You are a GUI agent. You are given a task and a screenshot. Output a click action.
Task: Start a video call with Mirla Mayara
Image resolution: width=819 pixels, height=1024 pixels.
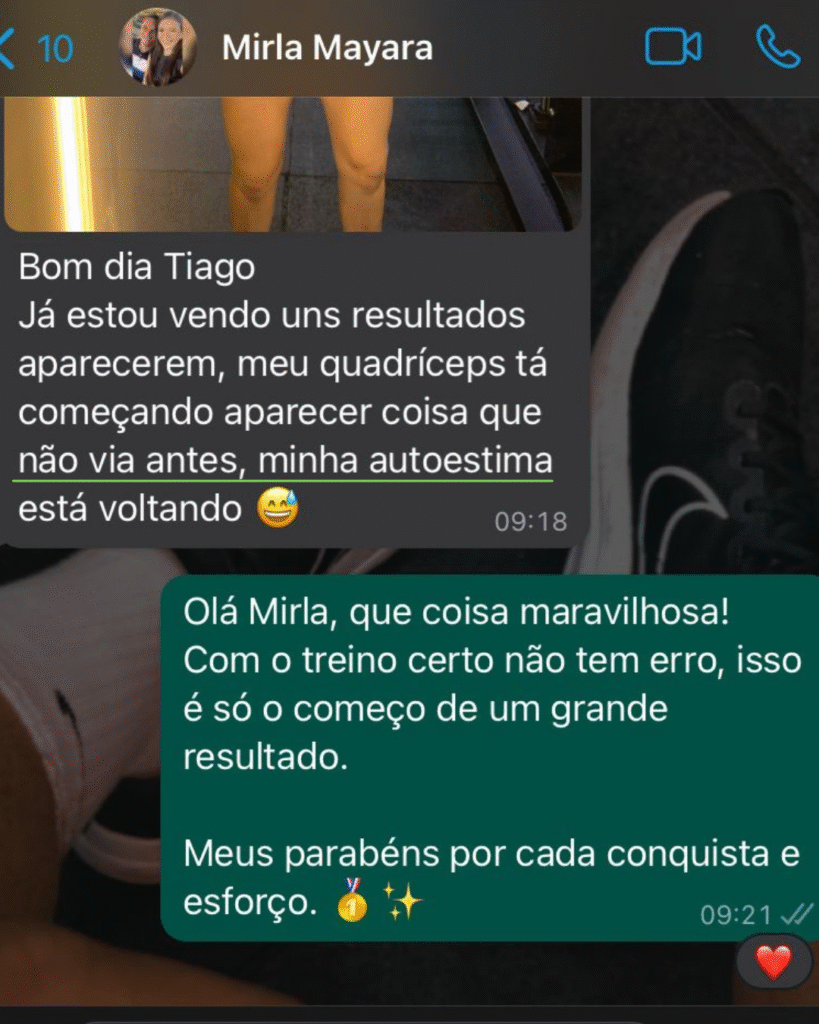(x=672, y=47)
